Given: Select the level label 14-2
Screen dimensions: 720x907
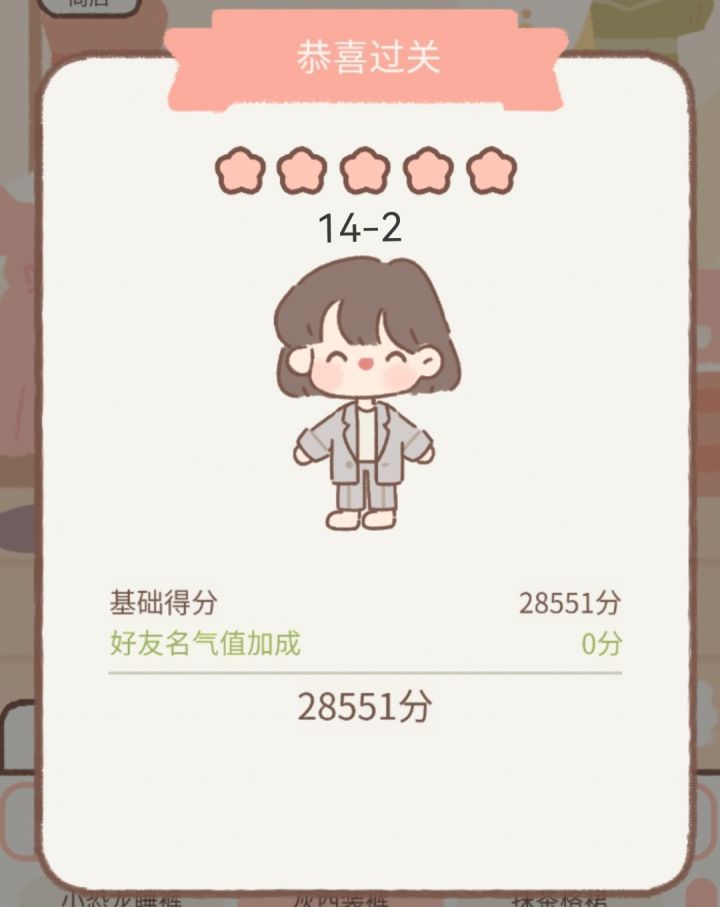Looking at the screenshot, I should pos(362,226).
